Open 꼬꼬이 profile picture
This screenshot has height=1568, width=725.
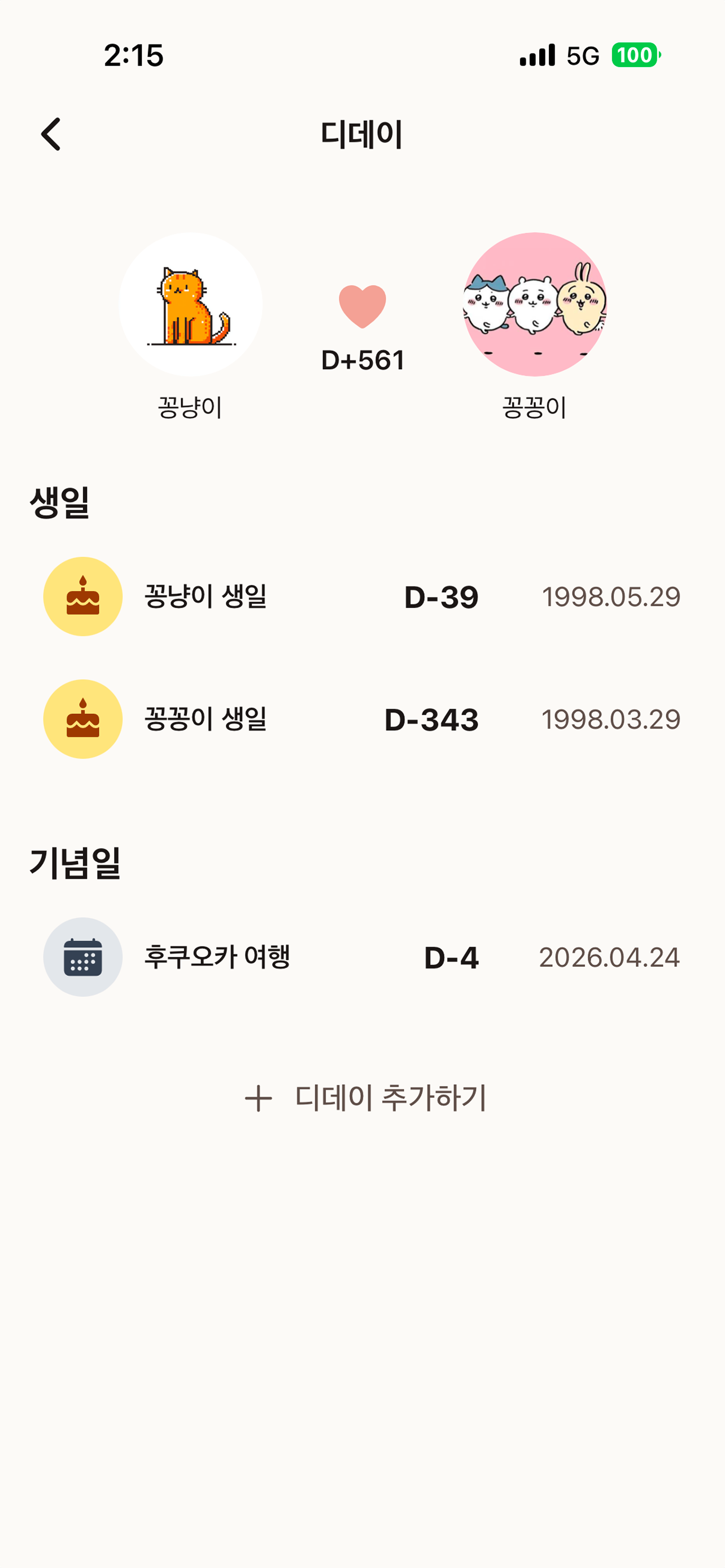pyautogui.click(x=535, y=304)
